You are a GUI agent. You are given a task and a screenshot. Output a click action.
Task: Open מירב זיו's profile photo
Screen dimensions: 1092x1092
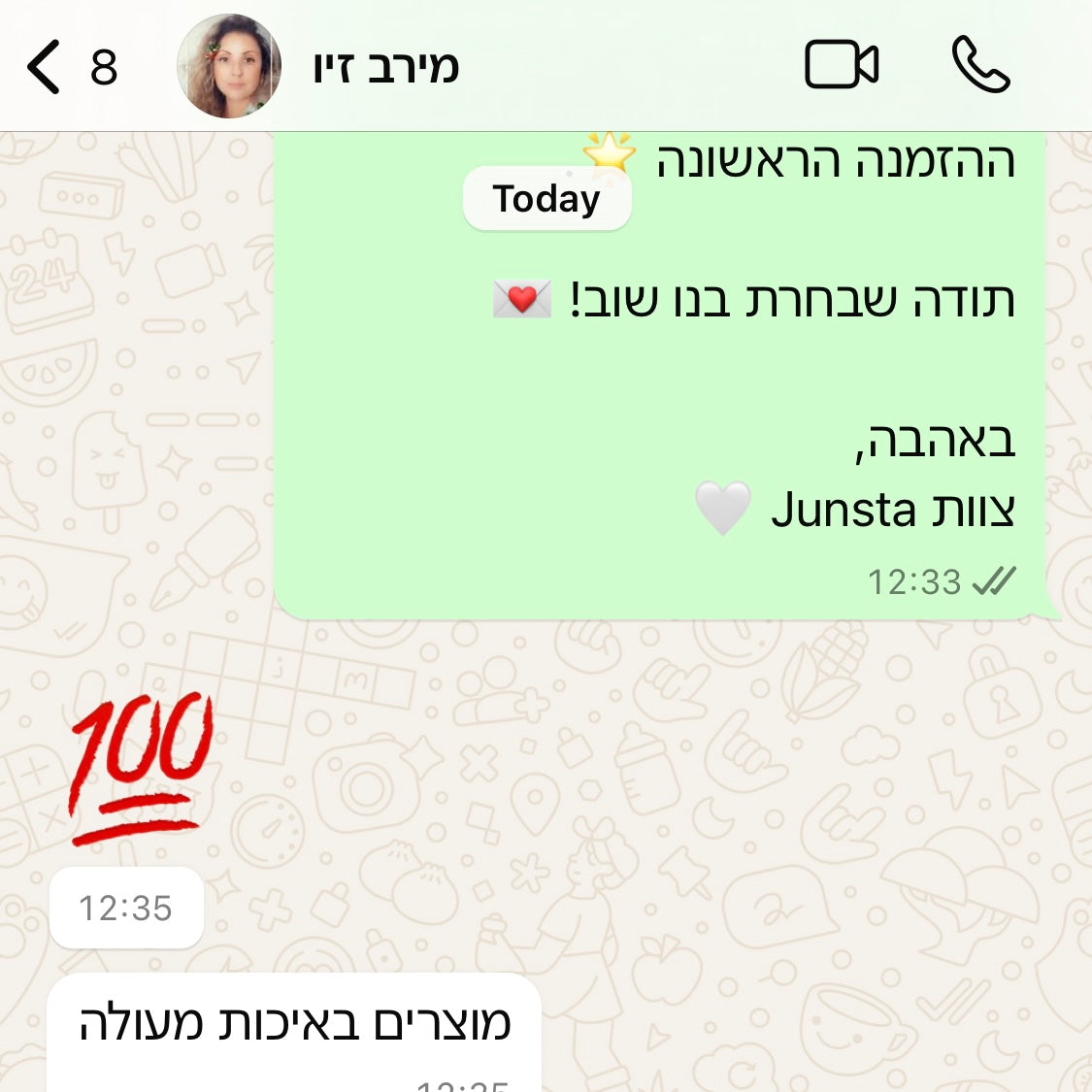[229, 66]
